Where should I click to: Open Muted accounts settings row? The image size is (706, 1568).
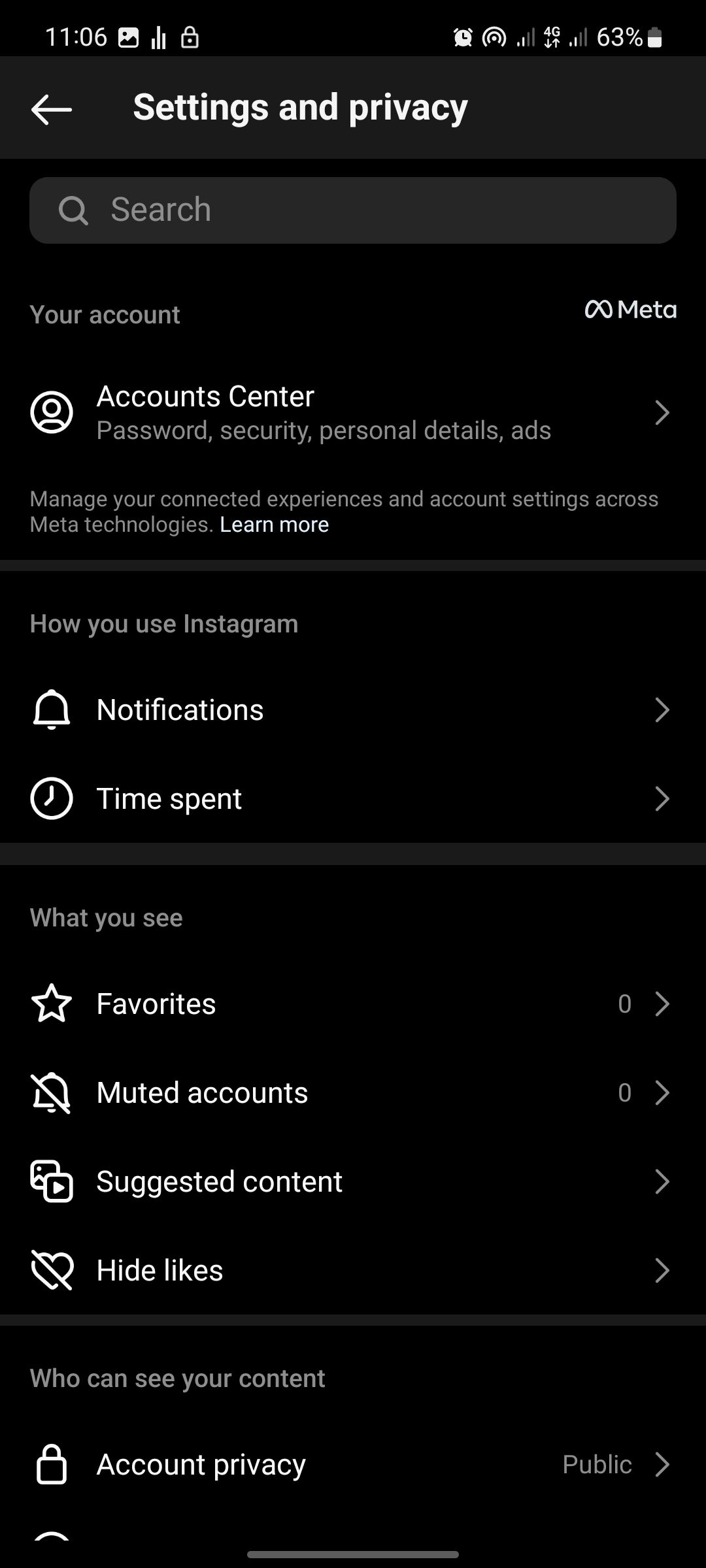pos(353,1092)
